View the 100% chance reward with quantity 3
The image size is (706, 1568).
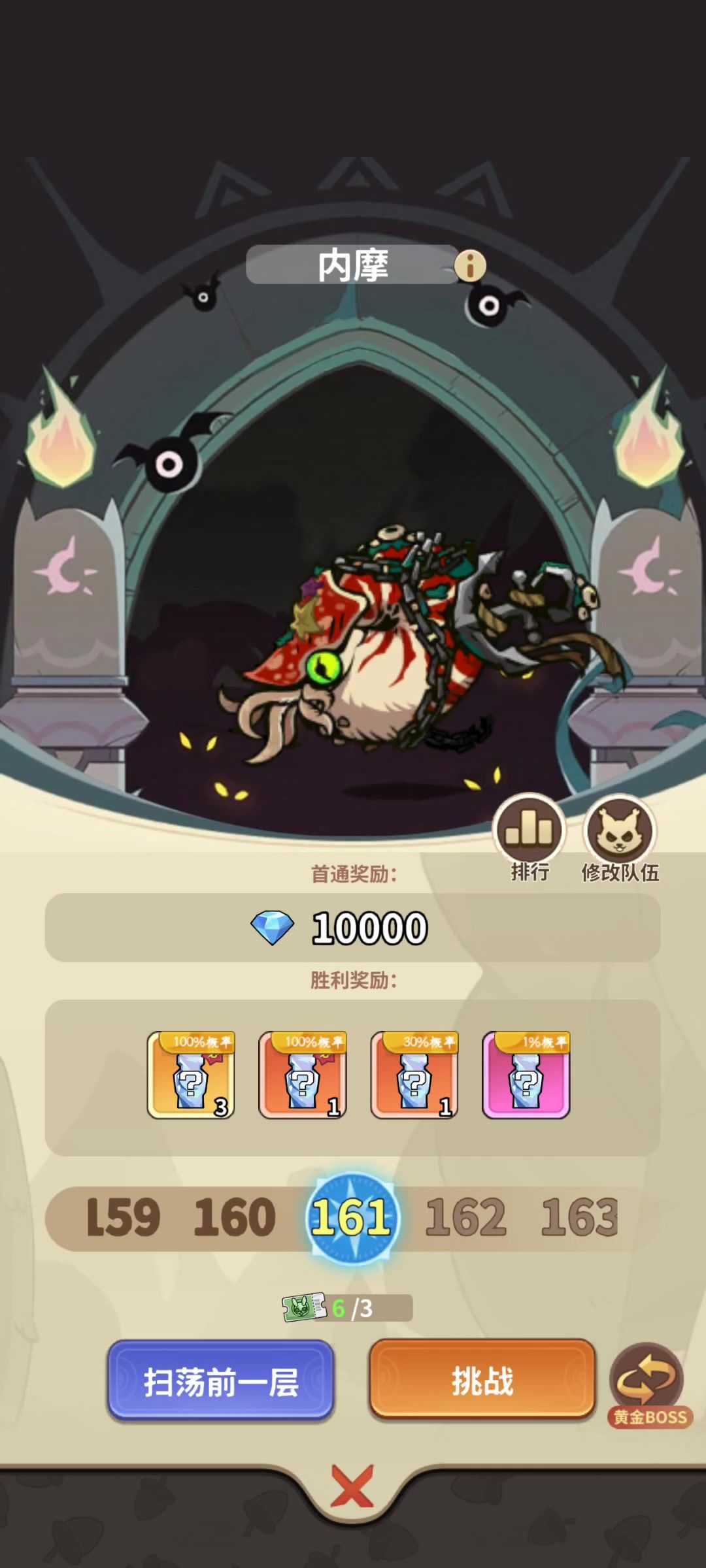[191, 1075]
